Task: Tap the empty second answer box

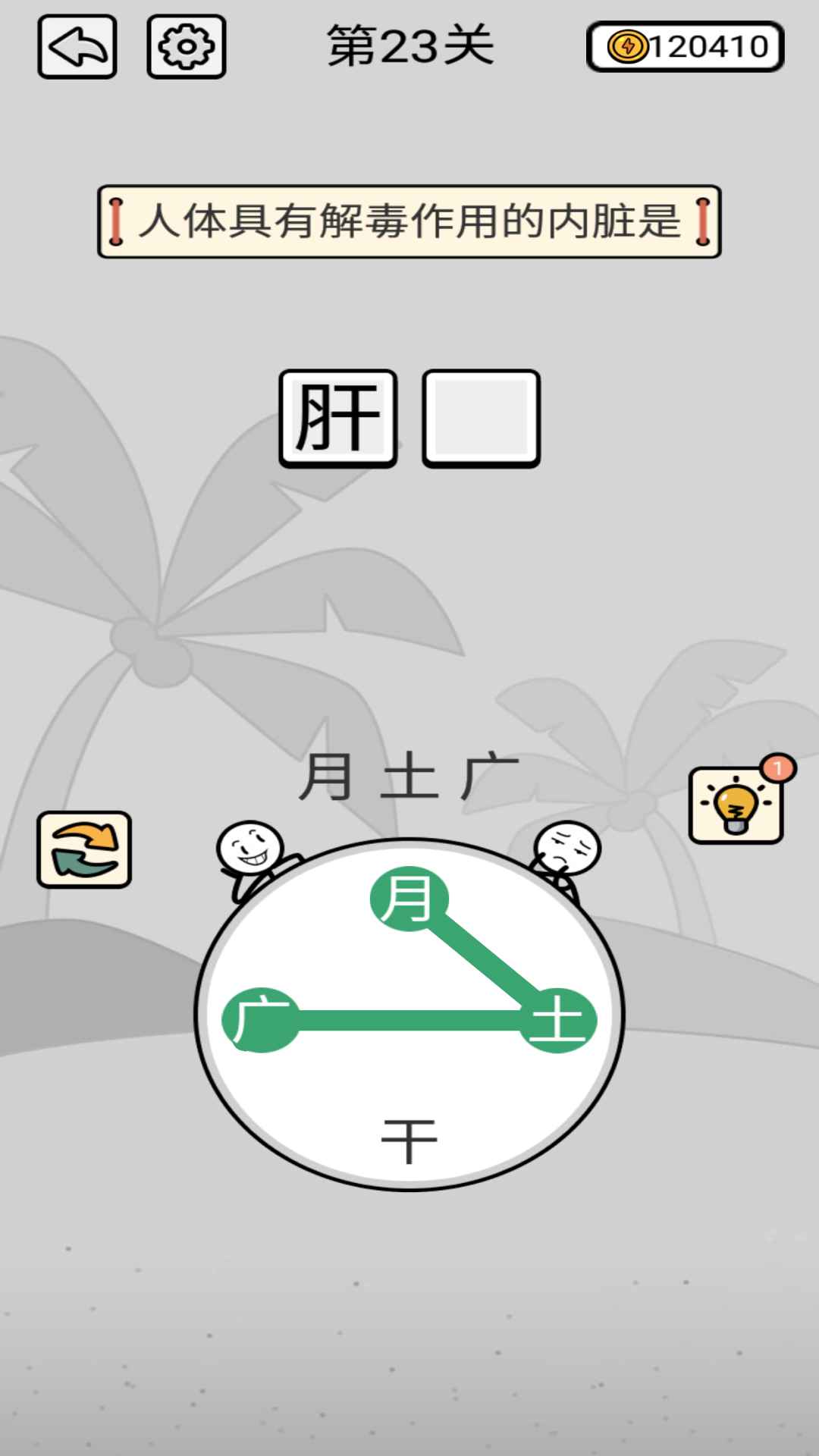Action: 481,418
